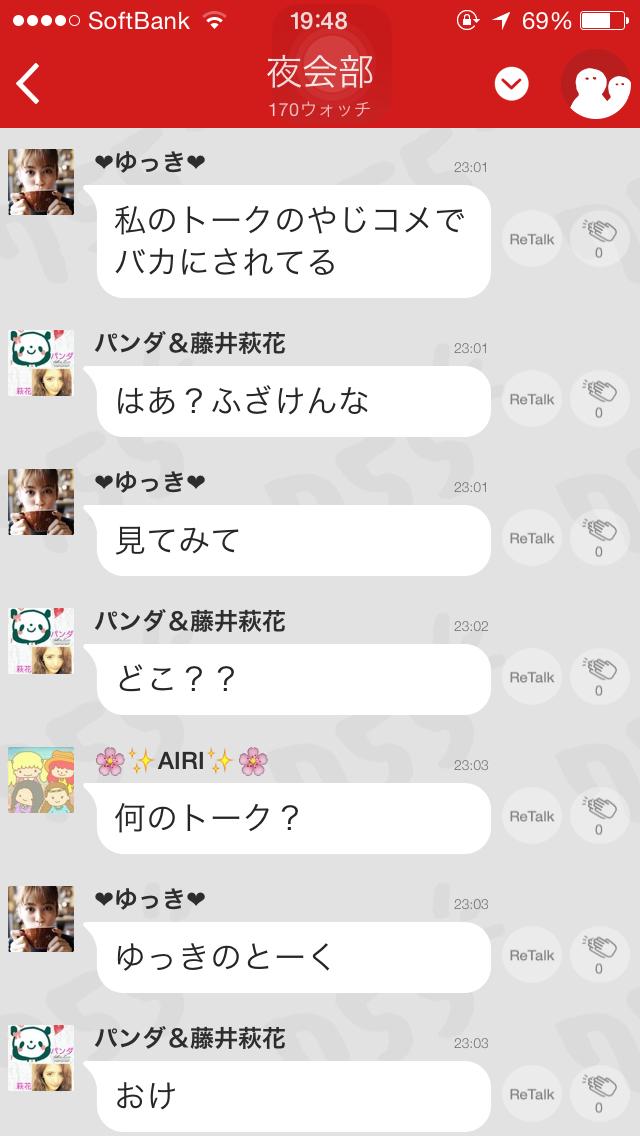
Task: Open パンダ＆藤井萩花's avatar beside "どこ？？"
Action: pos(41,641)
